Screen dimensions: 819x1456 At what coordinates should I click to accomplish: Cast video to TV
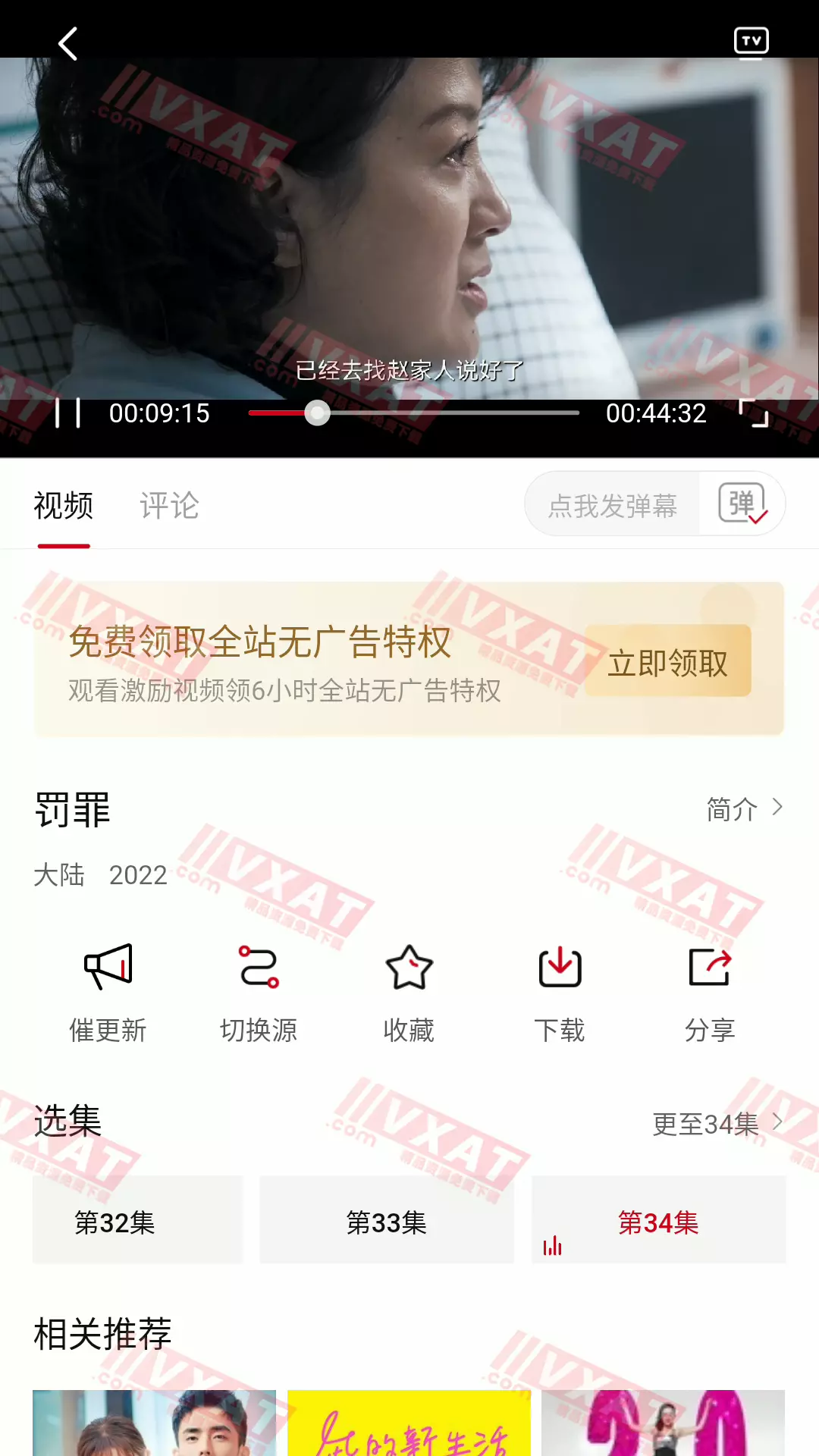(x=751, y=42)
